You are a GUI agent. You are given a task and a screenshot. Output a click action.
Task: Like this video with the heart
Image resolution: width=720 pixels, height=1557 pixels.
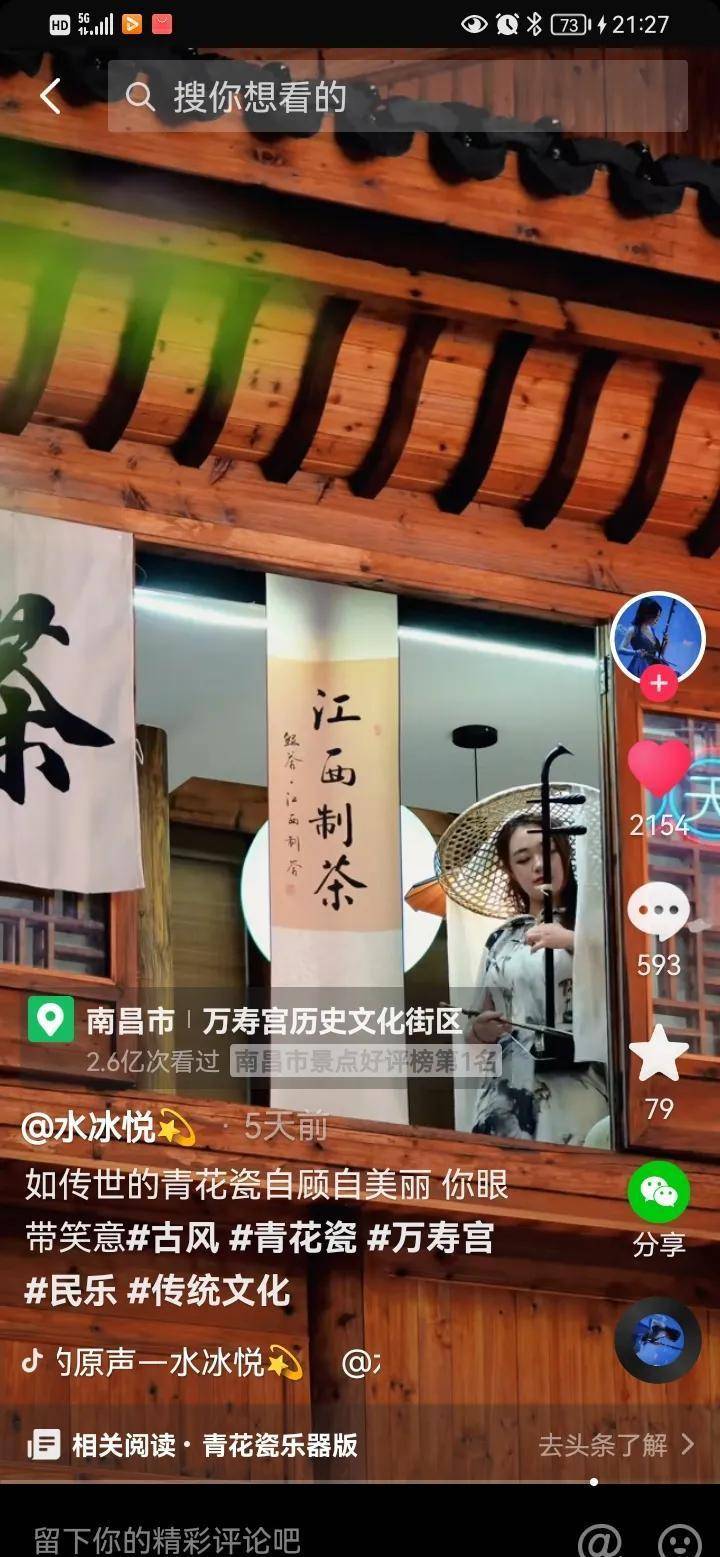[x=658, y=768]
